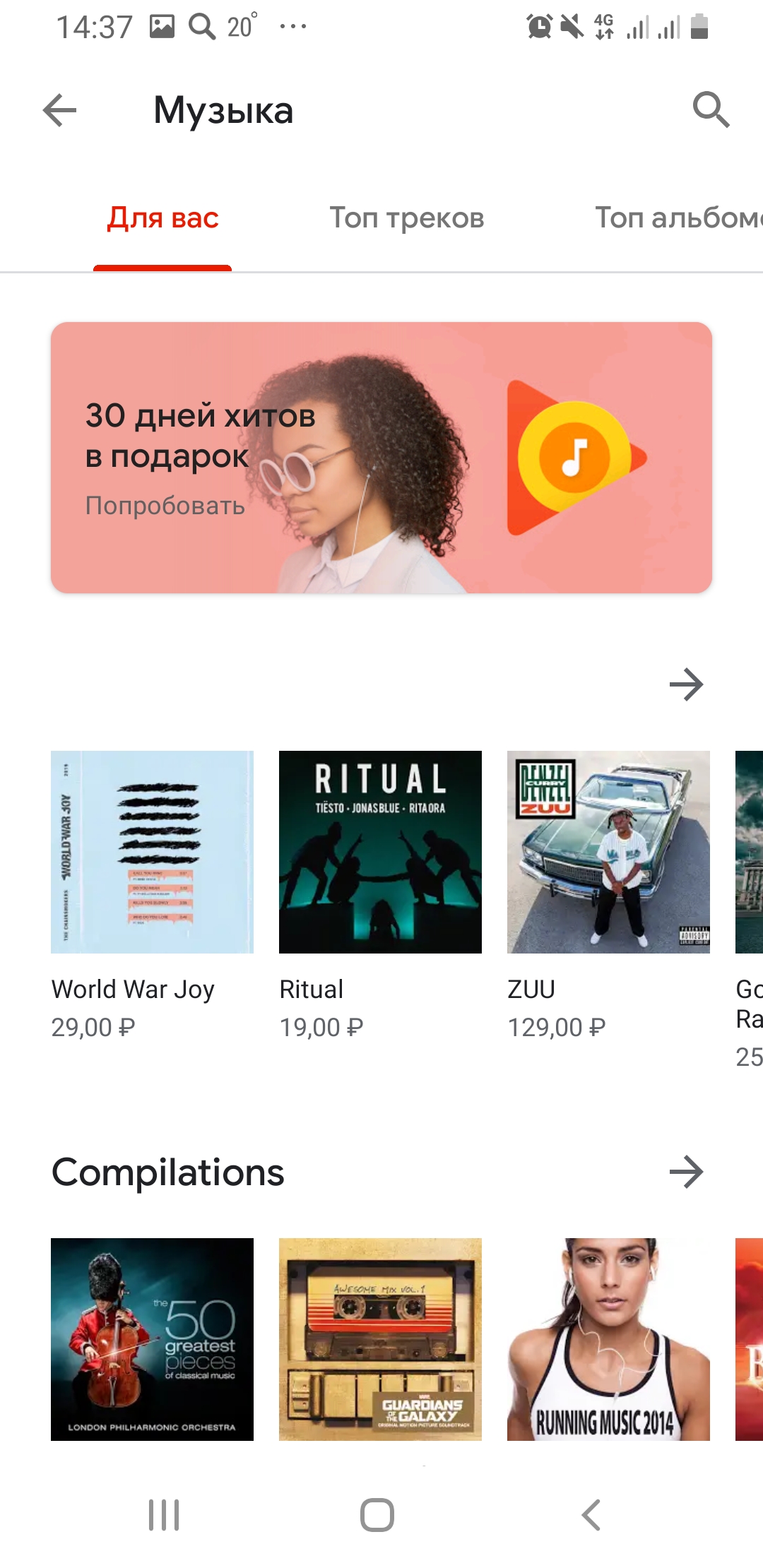
Task: Open recent apps from the navigation bar
Action: (x=164, y=1515)
